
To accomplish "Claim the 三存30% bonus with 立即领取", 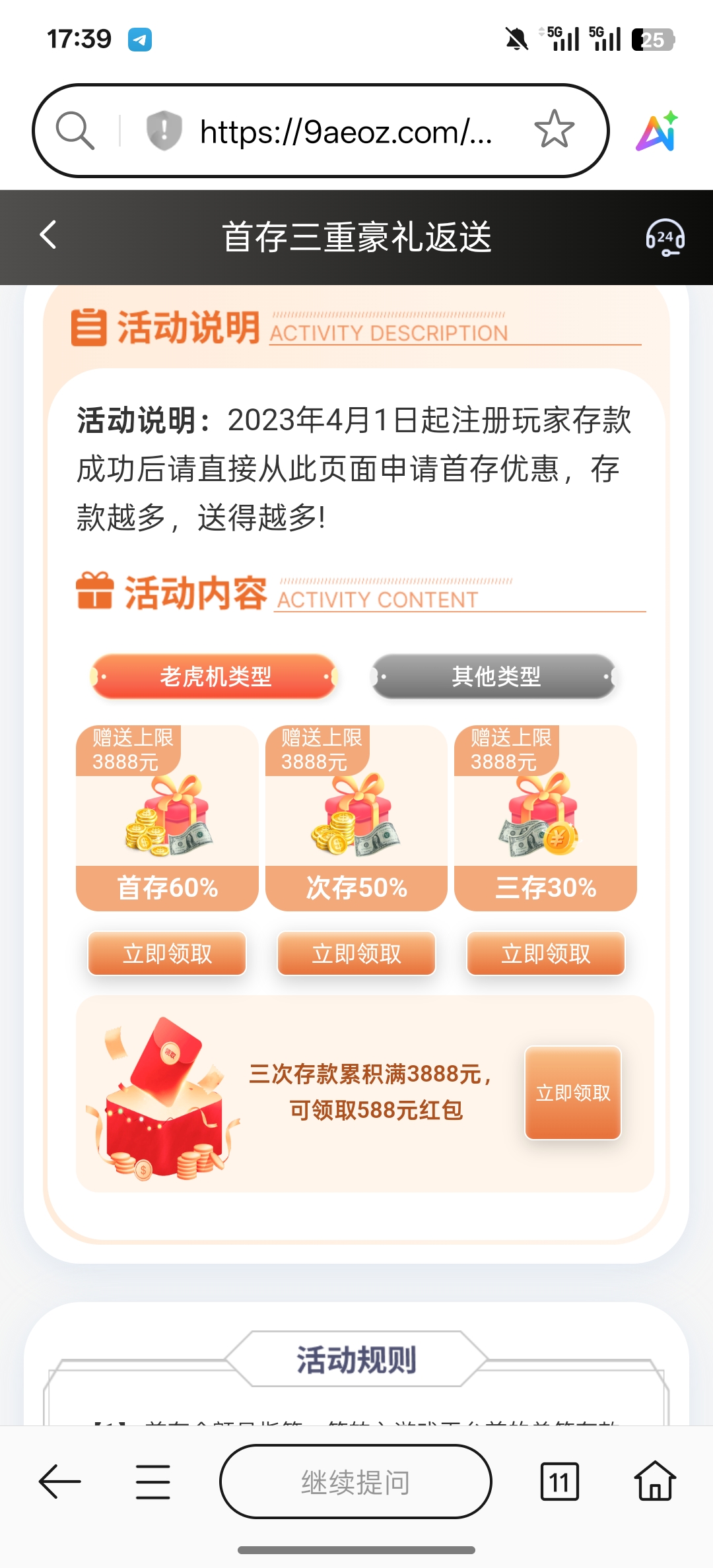I will click(x=545, y=954).
